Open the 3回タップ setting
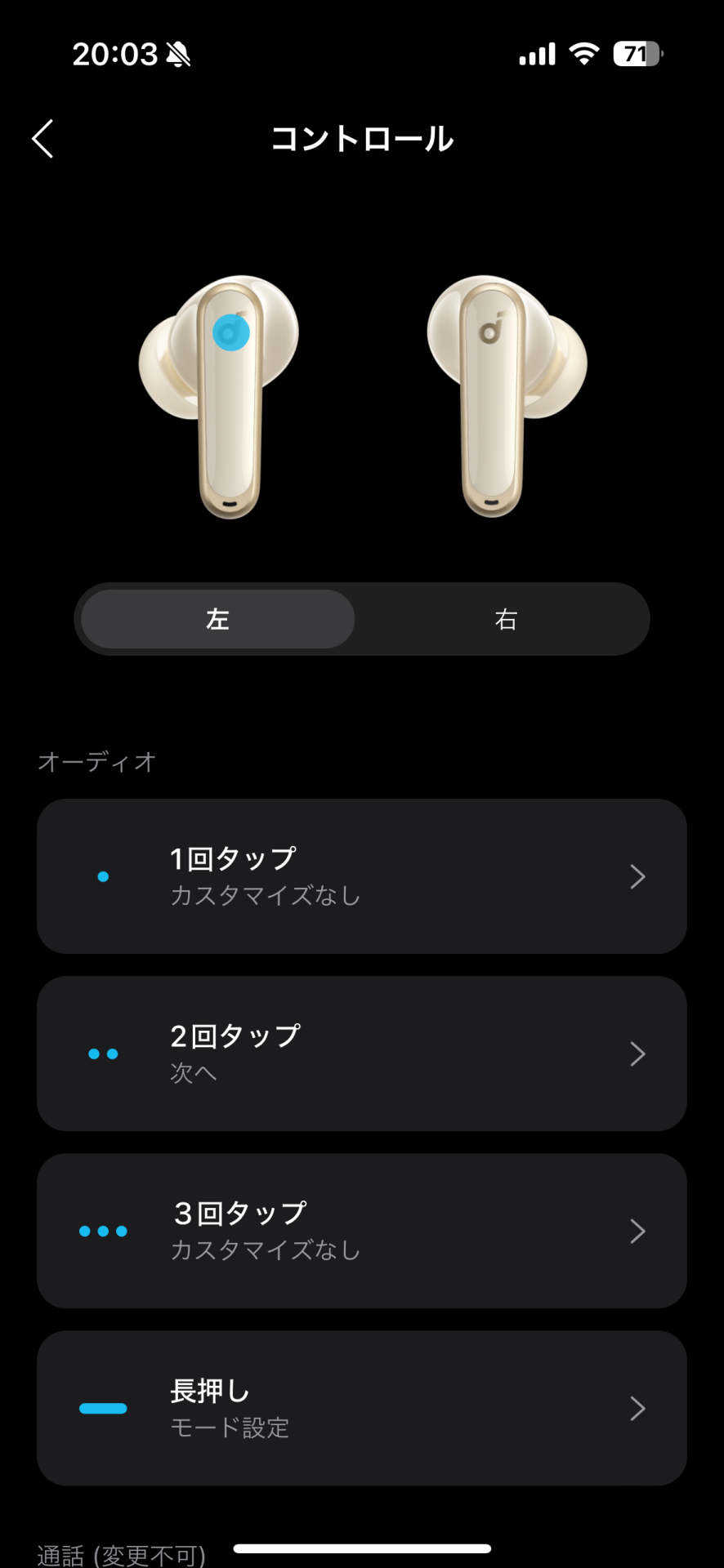The image size is (724, 1568). pos(361,1231)
